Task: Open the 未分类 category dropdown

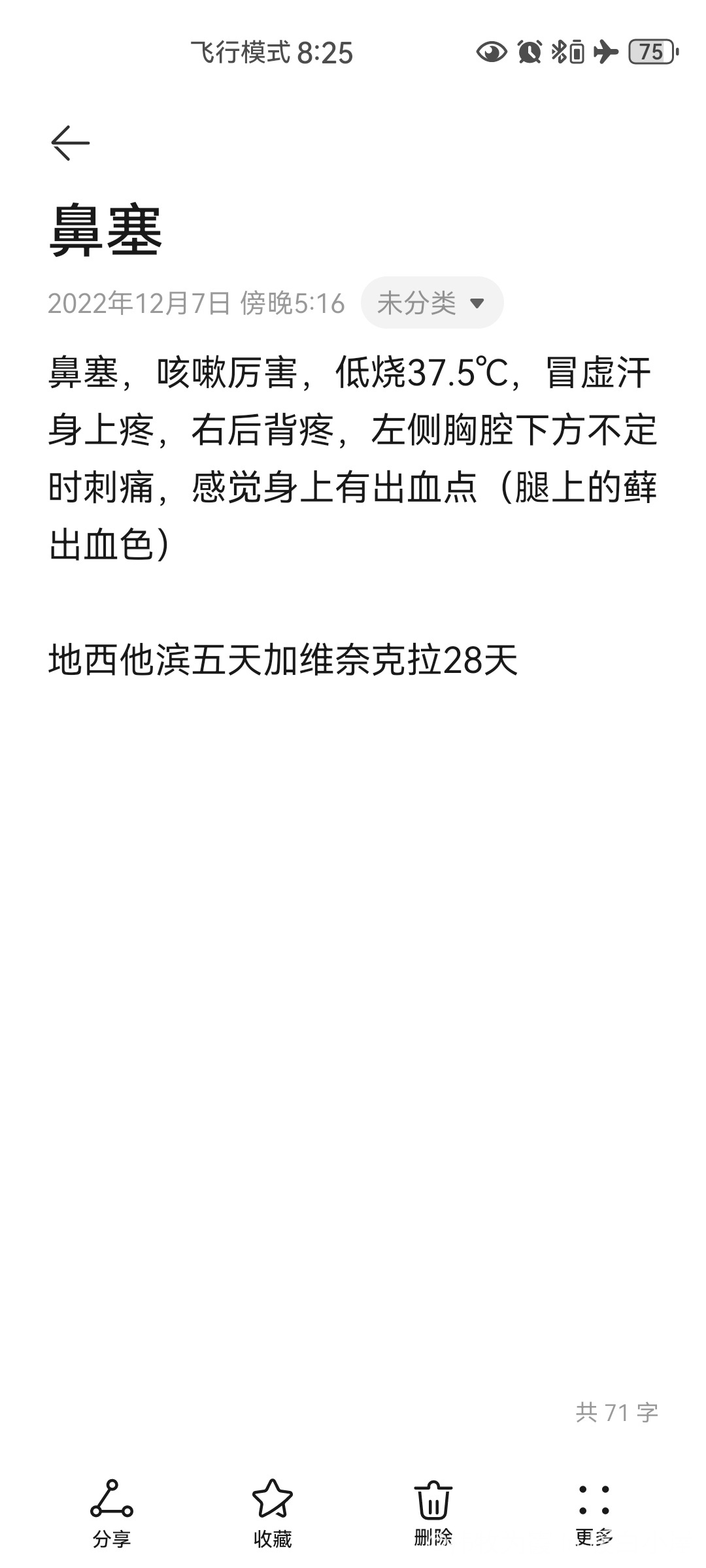Action: click(432, 302)
